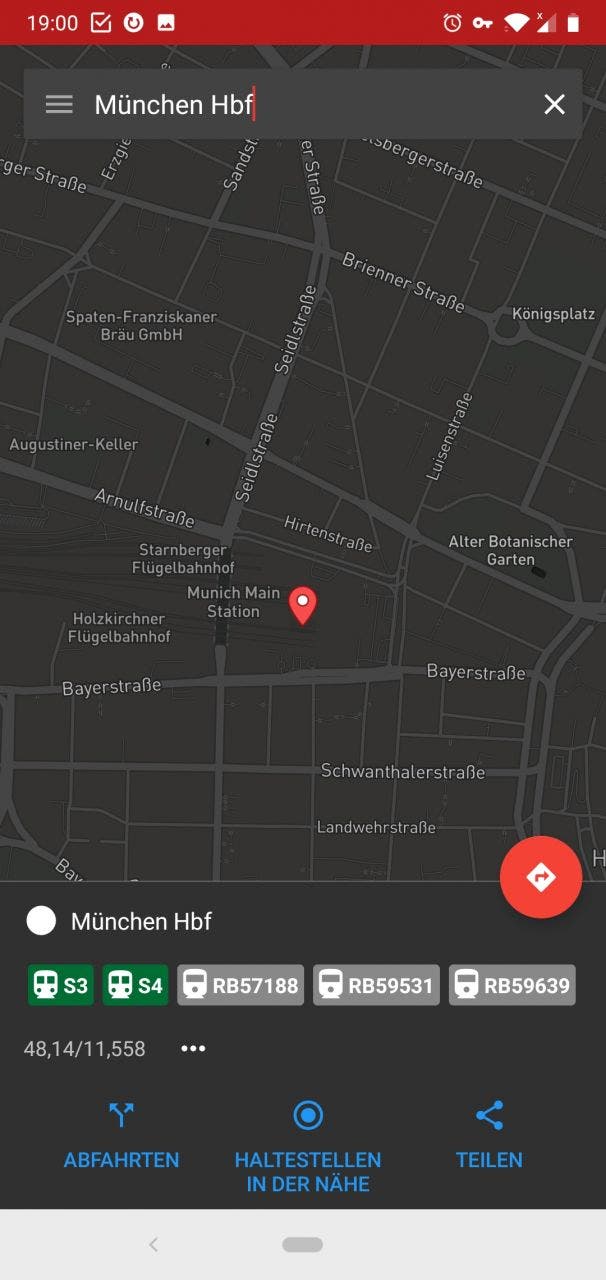The image size is (606, 1280).
Task: Select the S3 line chip
Action: click(61, 985)
